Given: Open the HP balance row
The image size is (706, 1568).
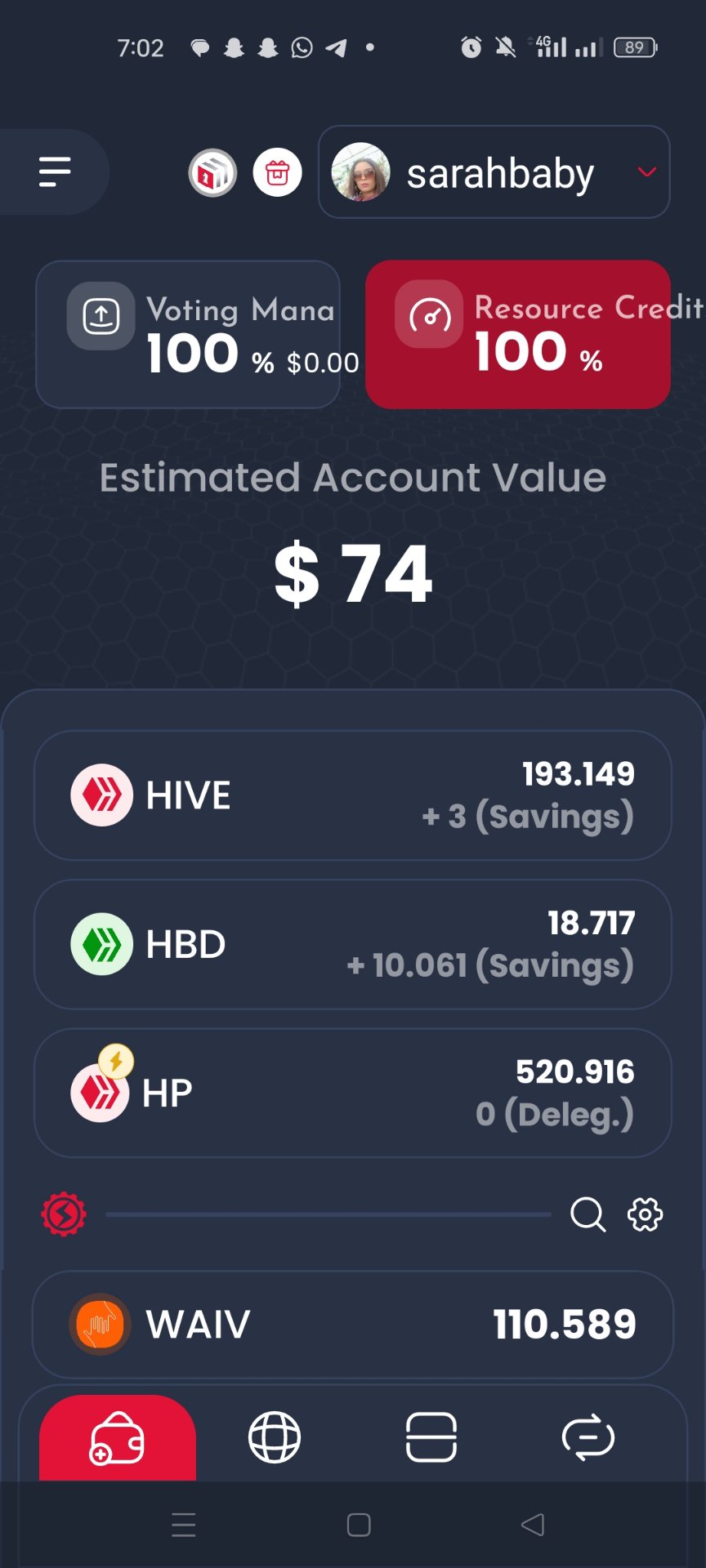Looking at the screenshot, I should 352,1093.
